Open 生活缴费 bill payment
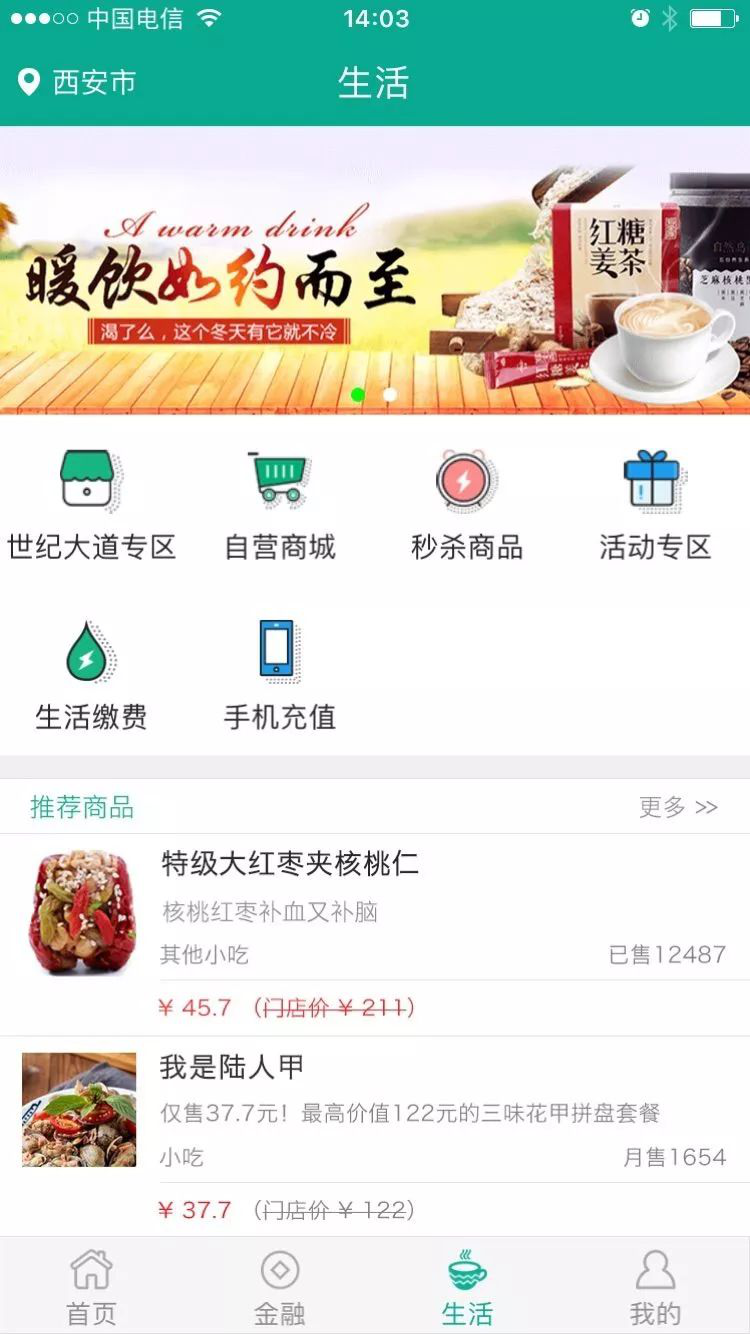This screenshot has width=750, height=1334. pyautogui.click(x=91, y=675)
